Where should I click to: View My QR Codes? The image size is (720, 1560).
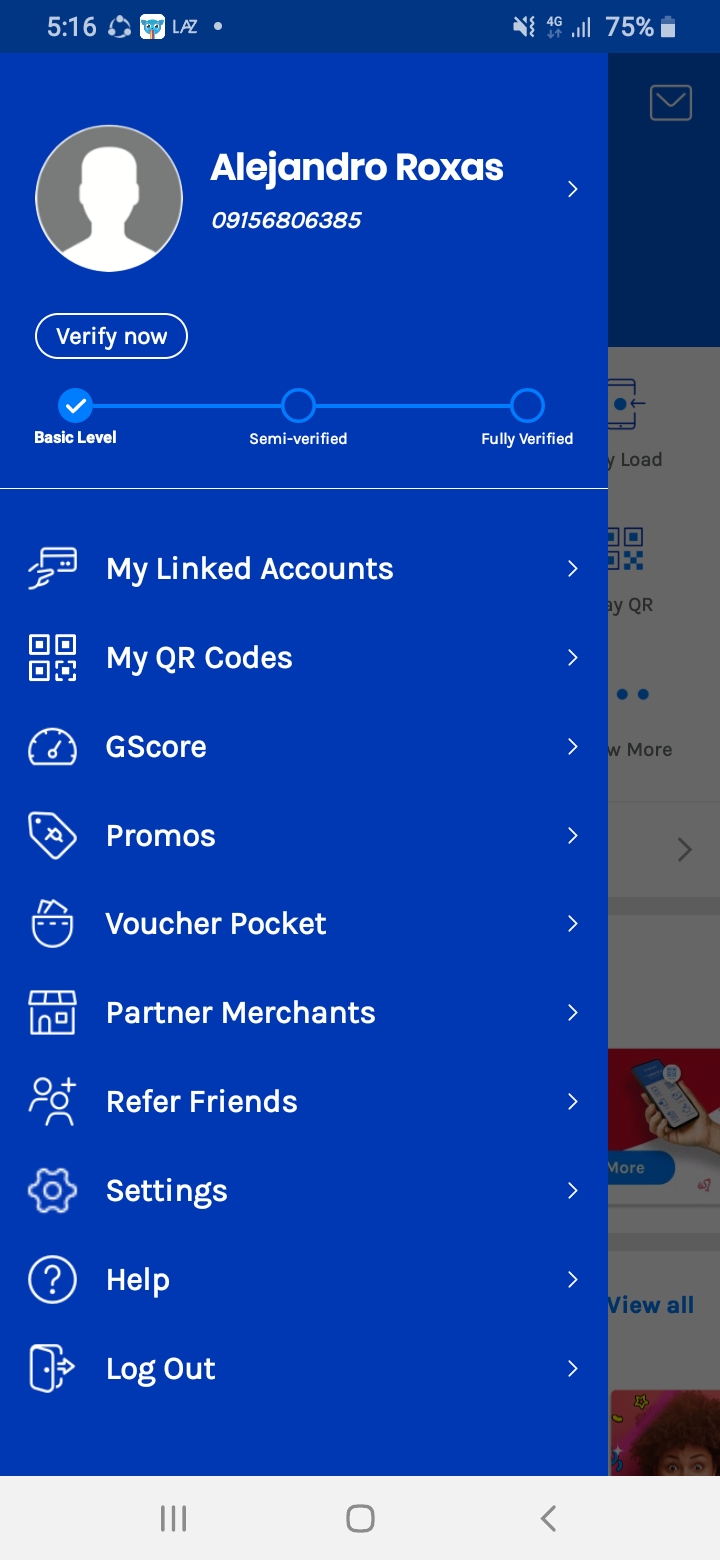pos(200,658)
